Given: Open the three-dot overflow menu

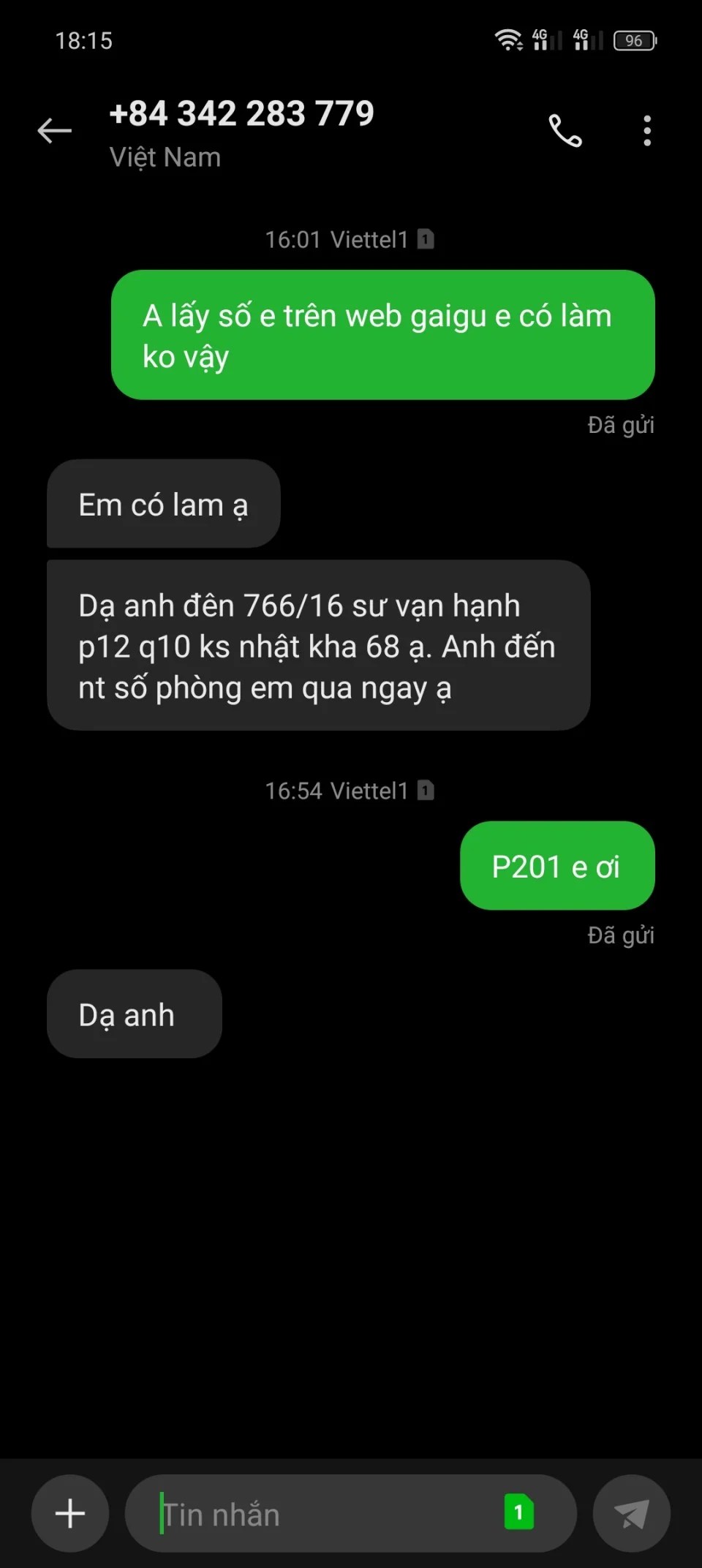Looking at the screenshot, I should (x=647, y=131).
